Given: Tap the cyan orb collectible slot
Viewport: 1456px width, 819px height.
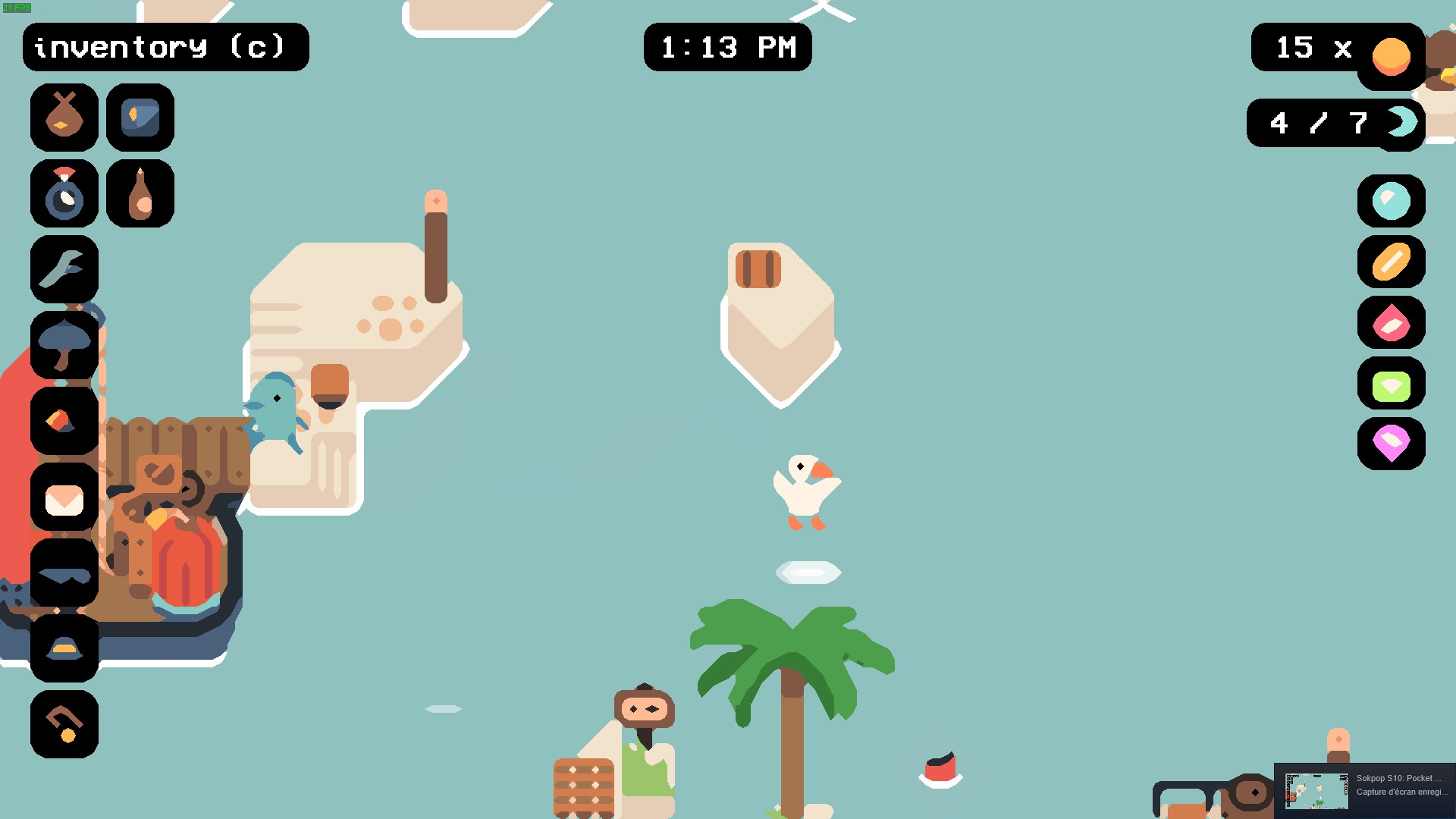Looking at the screenshot, I should 1391,201.
